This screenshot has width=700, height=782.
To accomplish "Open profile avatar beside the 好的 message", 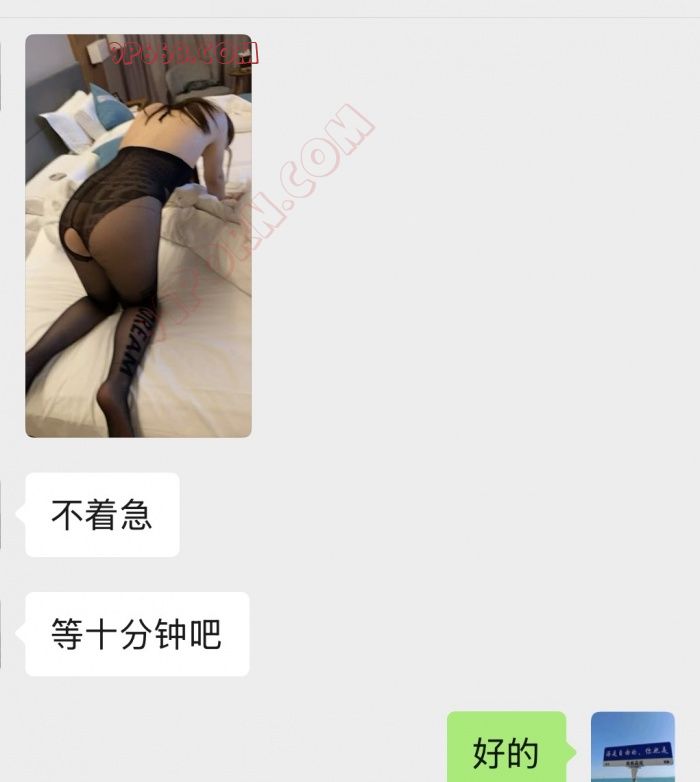I will click(632, 747).
